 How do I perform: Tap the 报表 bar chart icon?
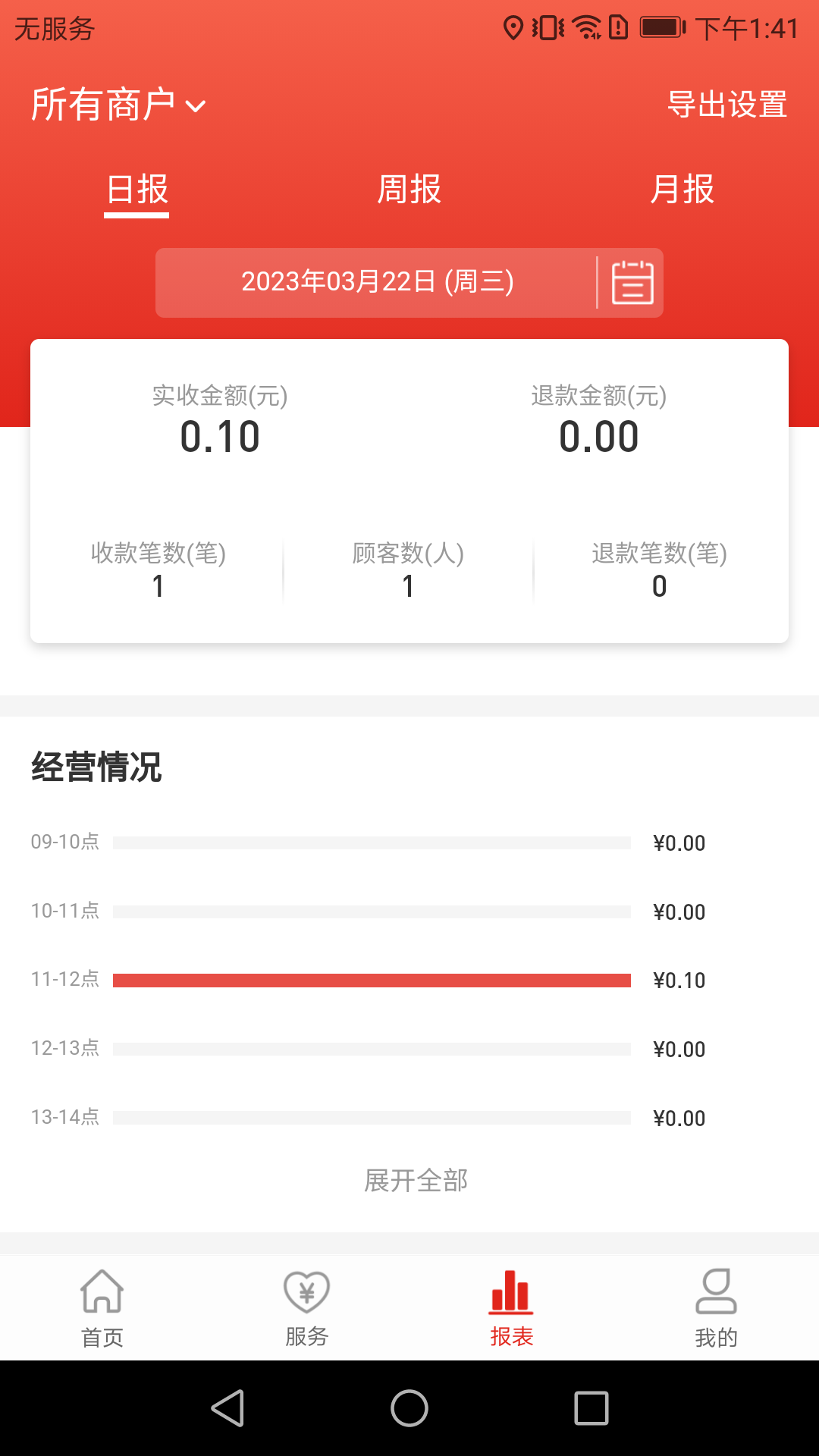[510, 1289]
